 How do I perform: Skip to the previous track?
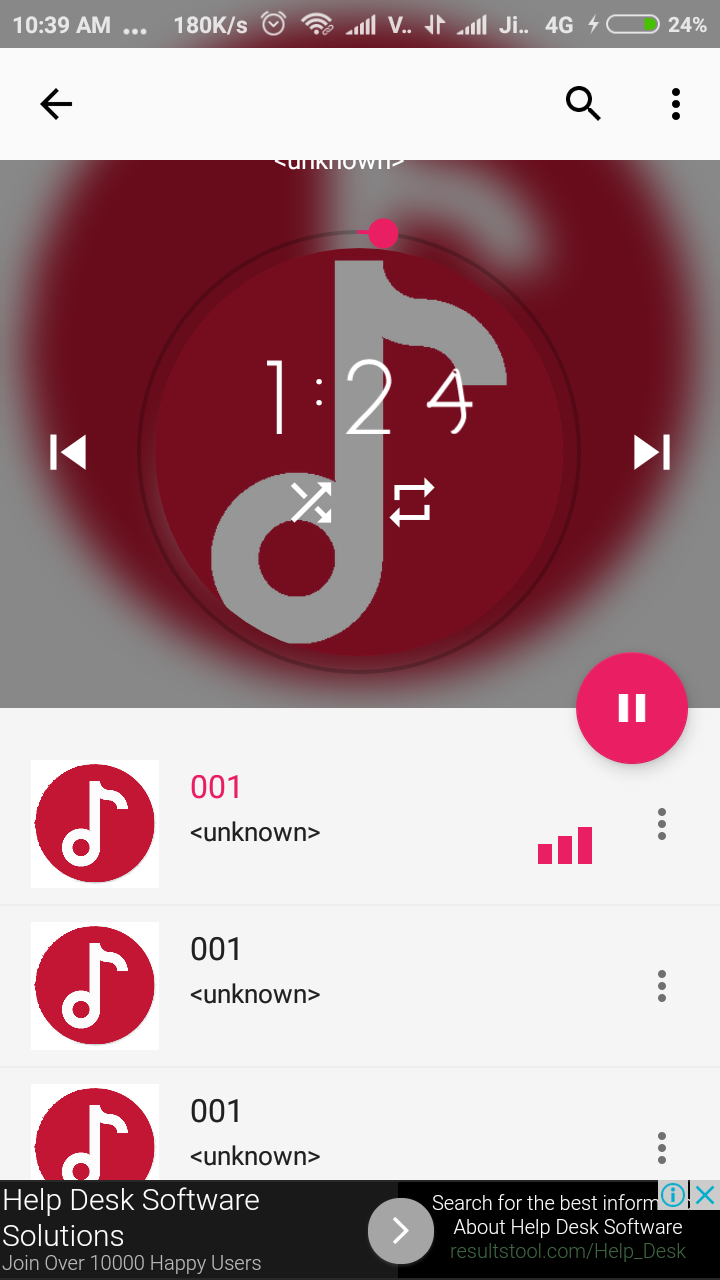coord(67,452)
